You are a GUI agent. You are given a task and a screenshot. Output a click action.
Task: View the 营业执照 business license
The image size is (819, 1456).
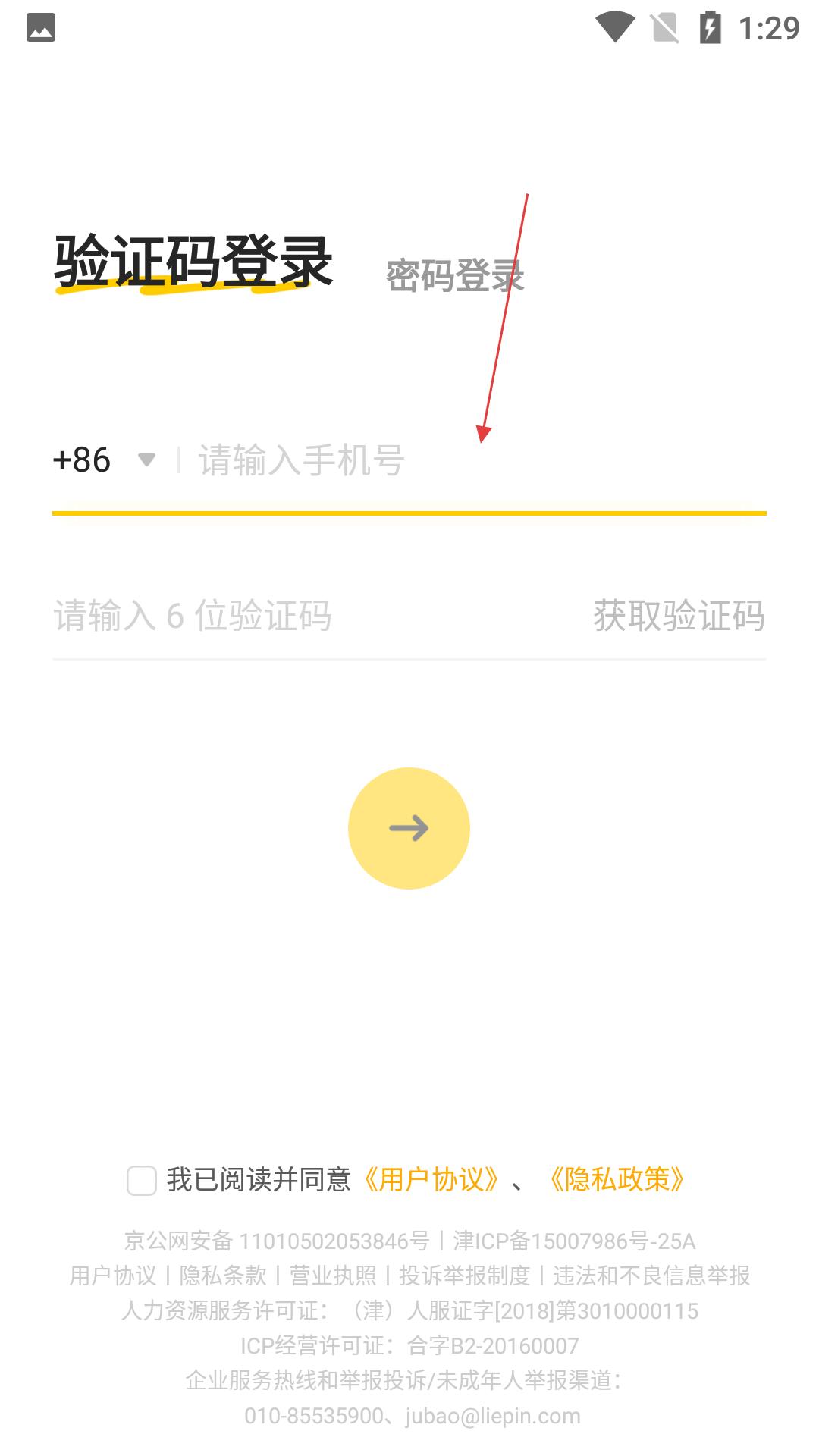[x=332, y=1276]
